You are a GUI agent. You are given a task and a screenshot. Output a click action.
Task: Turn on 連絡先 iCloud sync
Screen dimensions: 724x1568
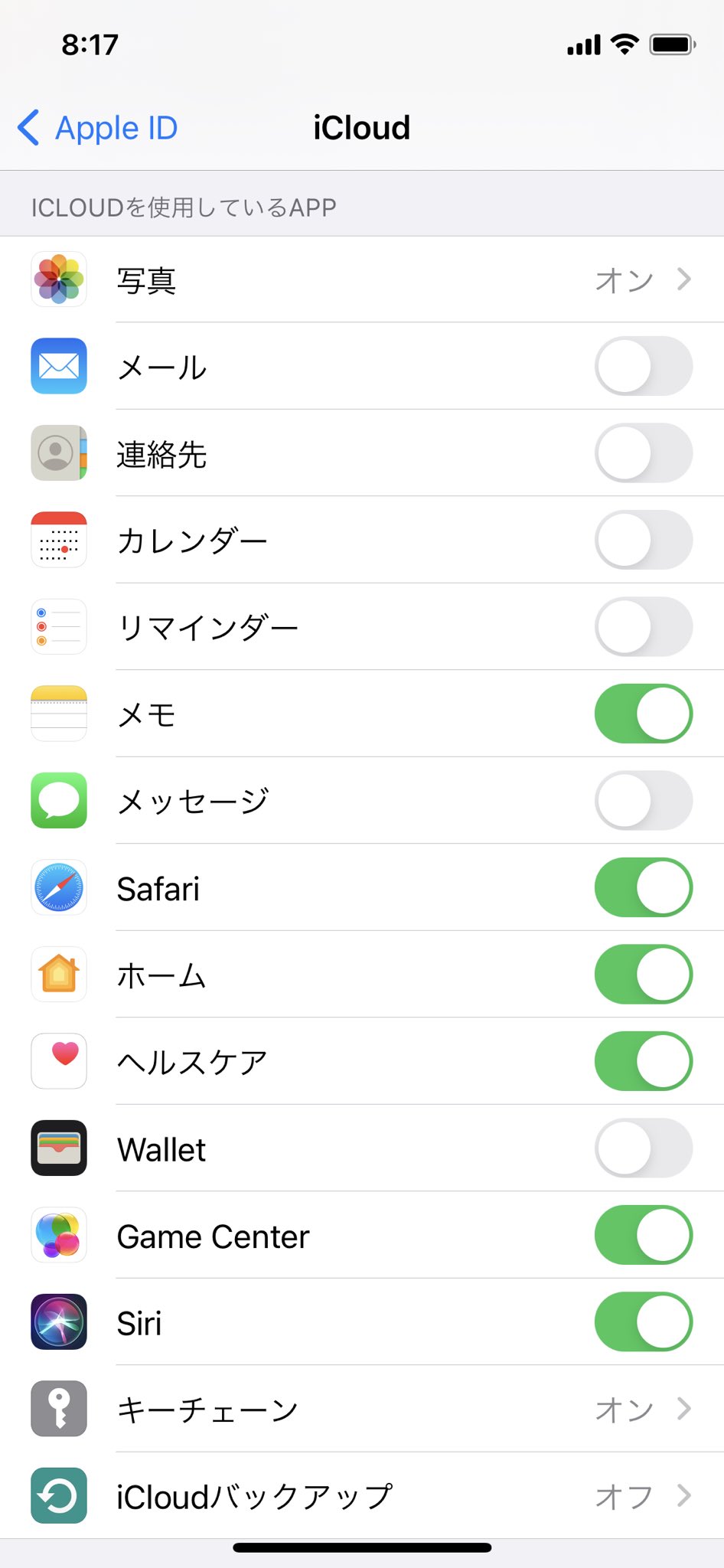pyautogui.click(x=643, y=453)
